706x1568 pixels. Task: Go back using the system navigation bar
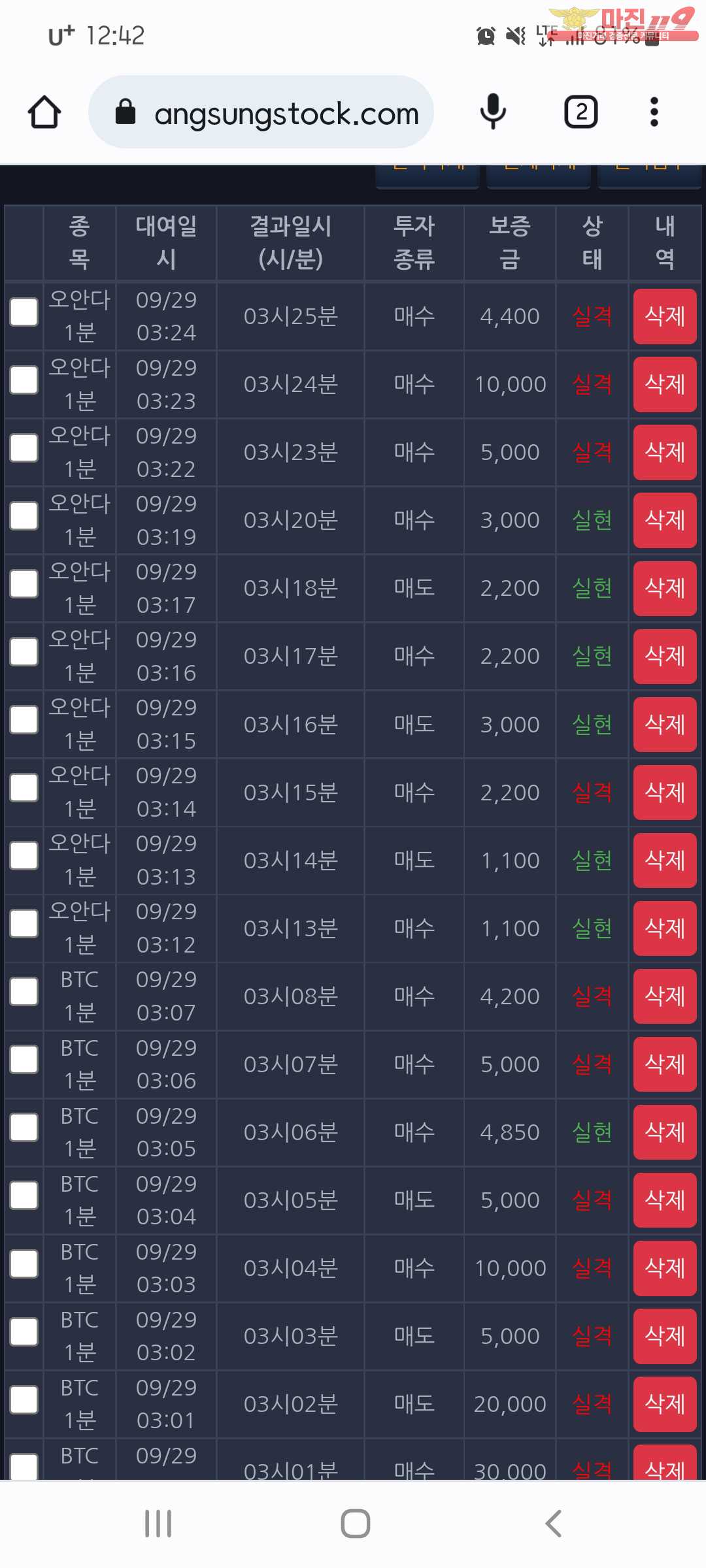553,1524
